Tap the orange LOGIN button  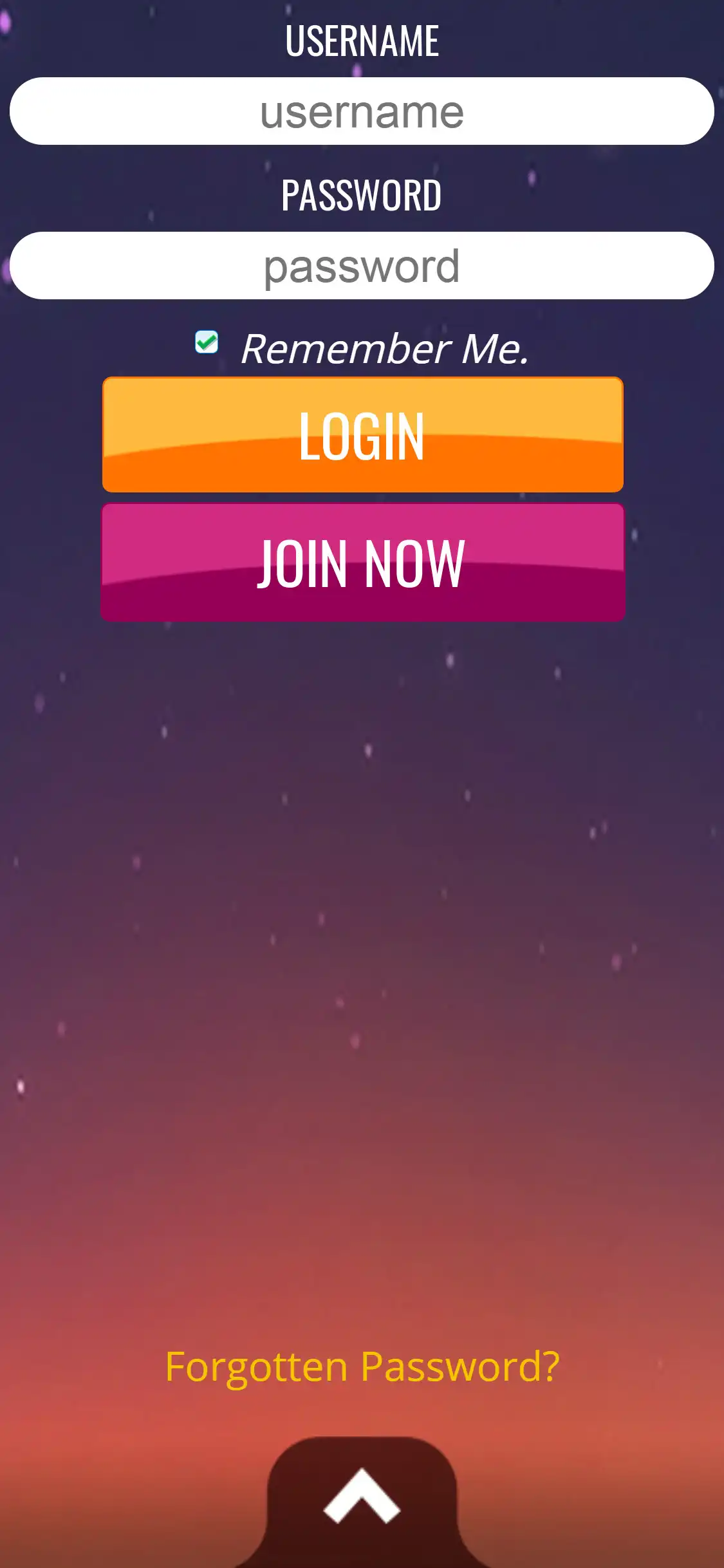[x=362, y=435]
